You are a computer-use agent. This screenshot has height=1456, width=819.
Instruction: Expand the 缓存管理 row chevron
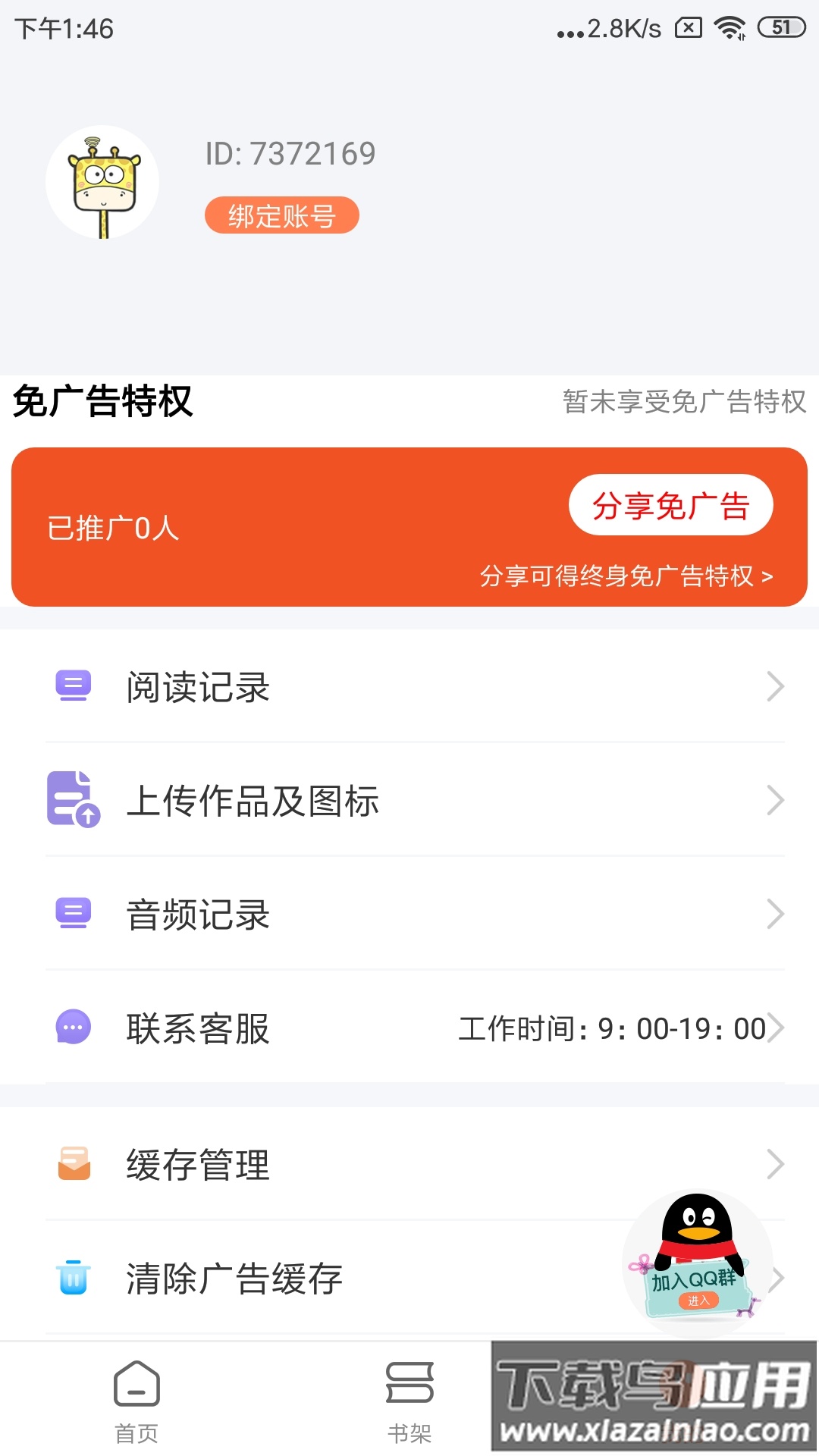[775, 1163]
